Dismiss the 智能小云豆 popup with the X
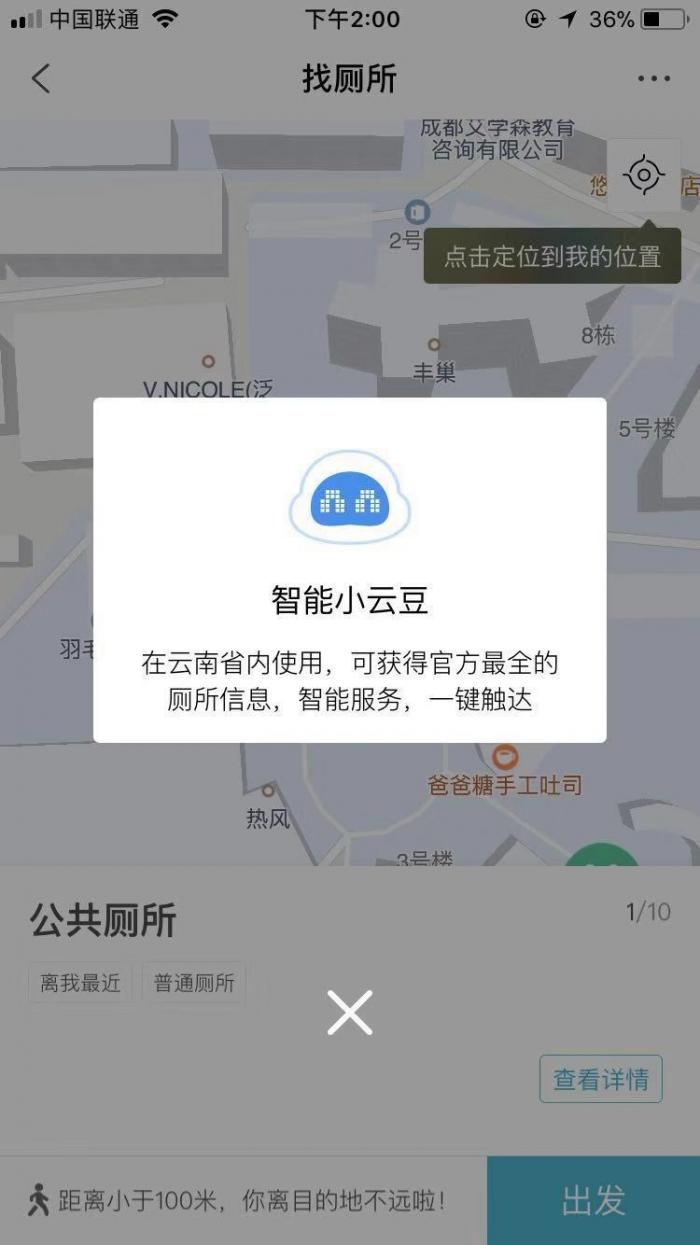 click(x=350, y=1013)
